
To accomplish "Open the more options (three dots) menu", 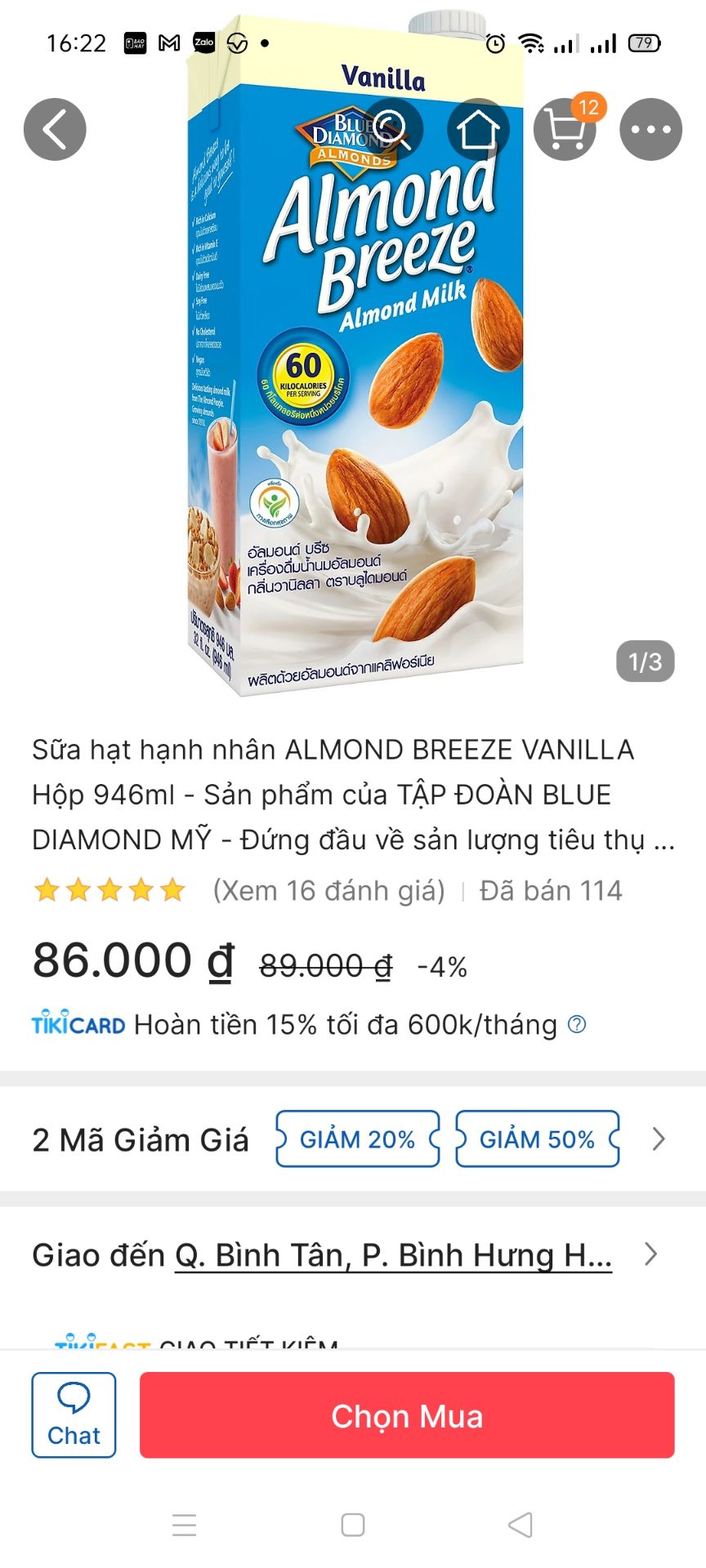I will [x=650, y=128].
